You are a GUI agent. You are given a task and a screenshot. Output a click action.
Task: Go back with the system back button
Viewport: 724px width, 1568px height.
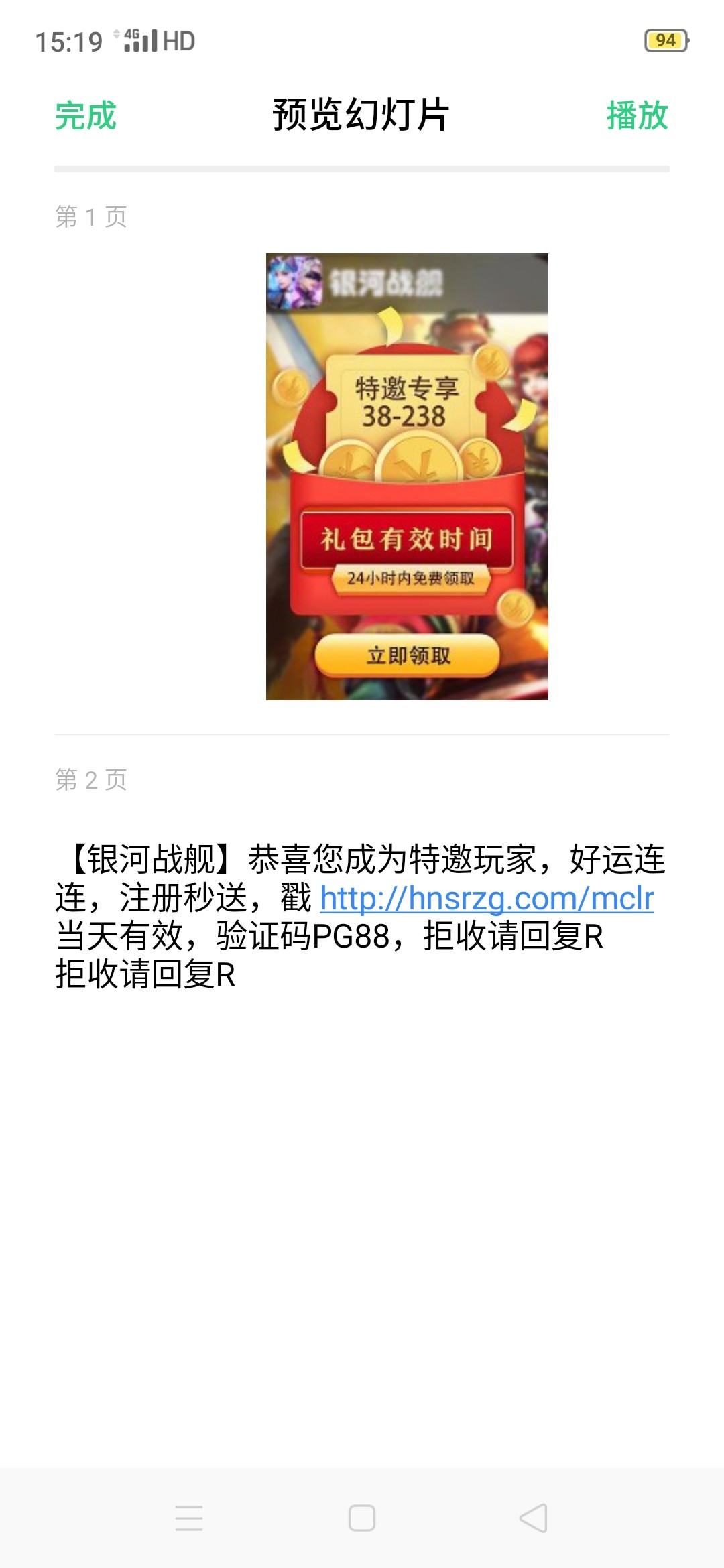pos(534,1518)
